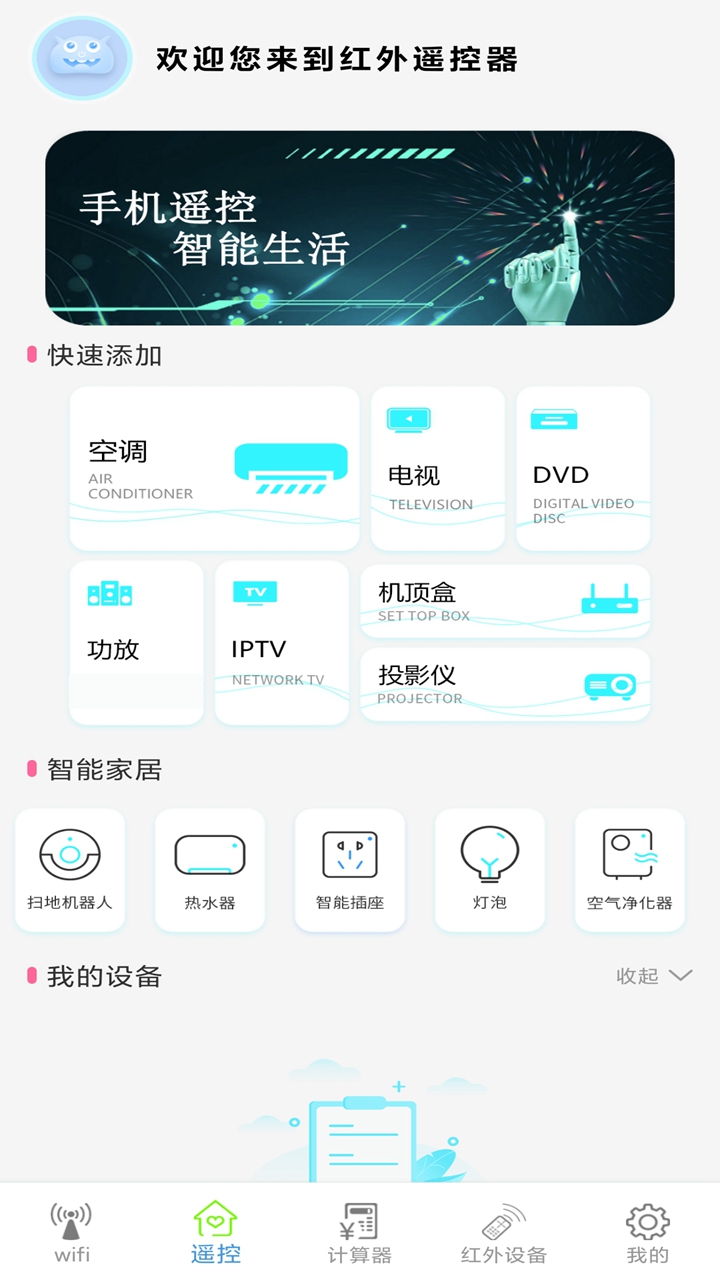720x1280 pixels.
Task: Select the robot vacuum (扫地机器人) icon
Action: pos(69,868)
